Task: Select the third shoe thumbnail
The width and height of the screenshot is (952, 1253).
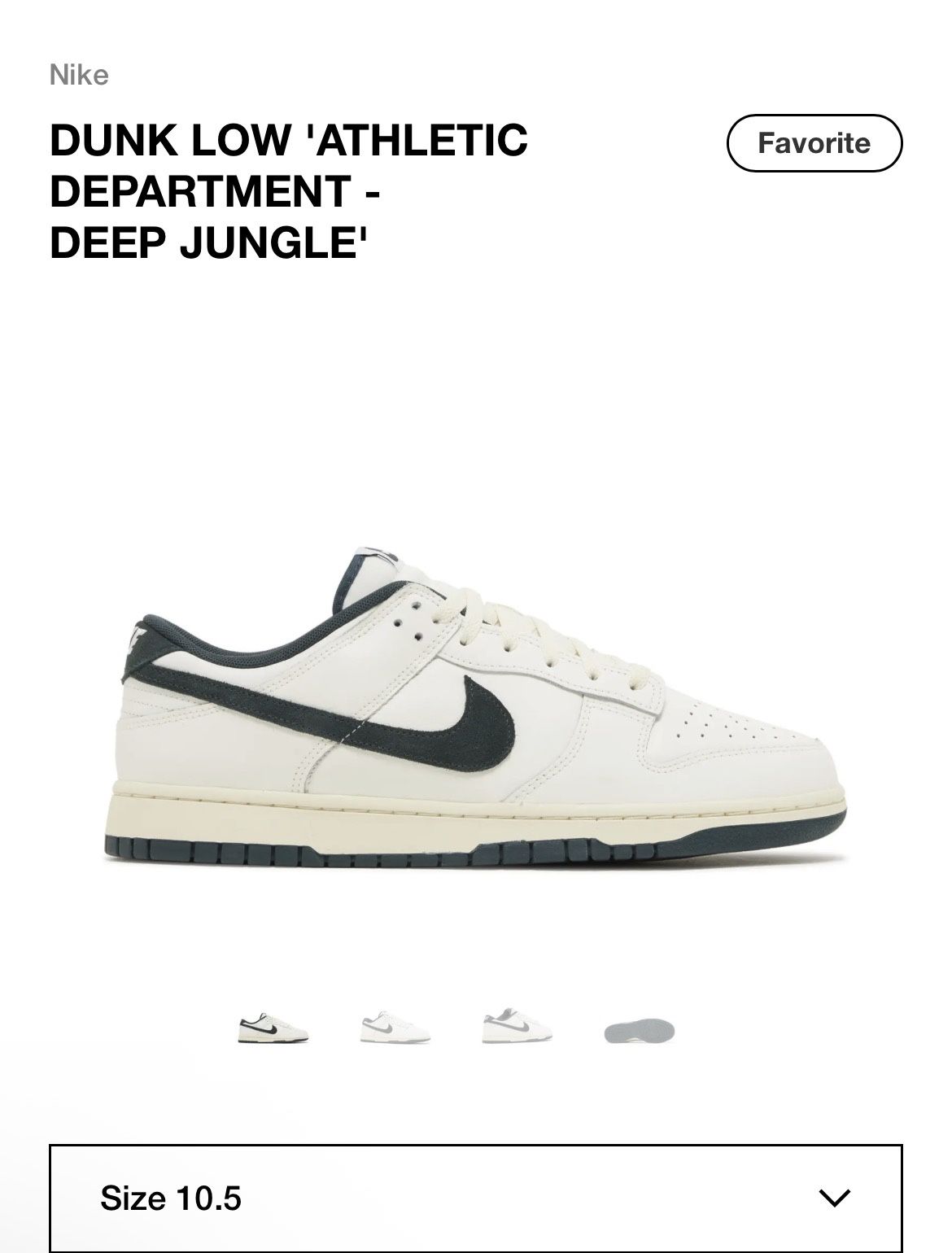Action: 517,1029
